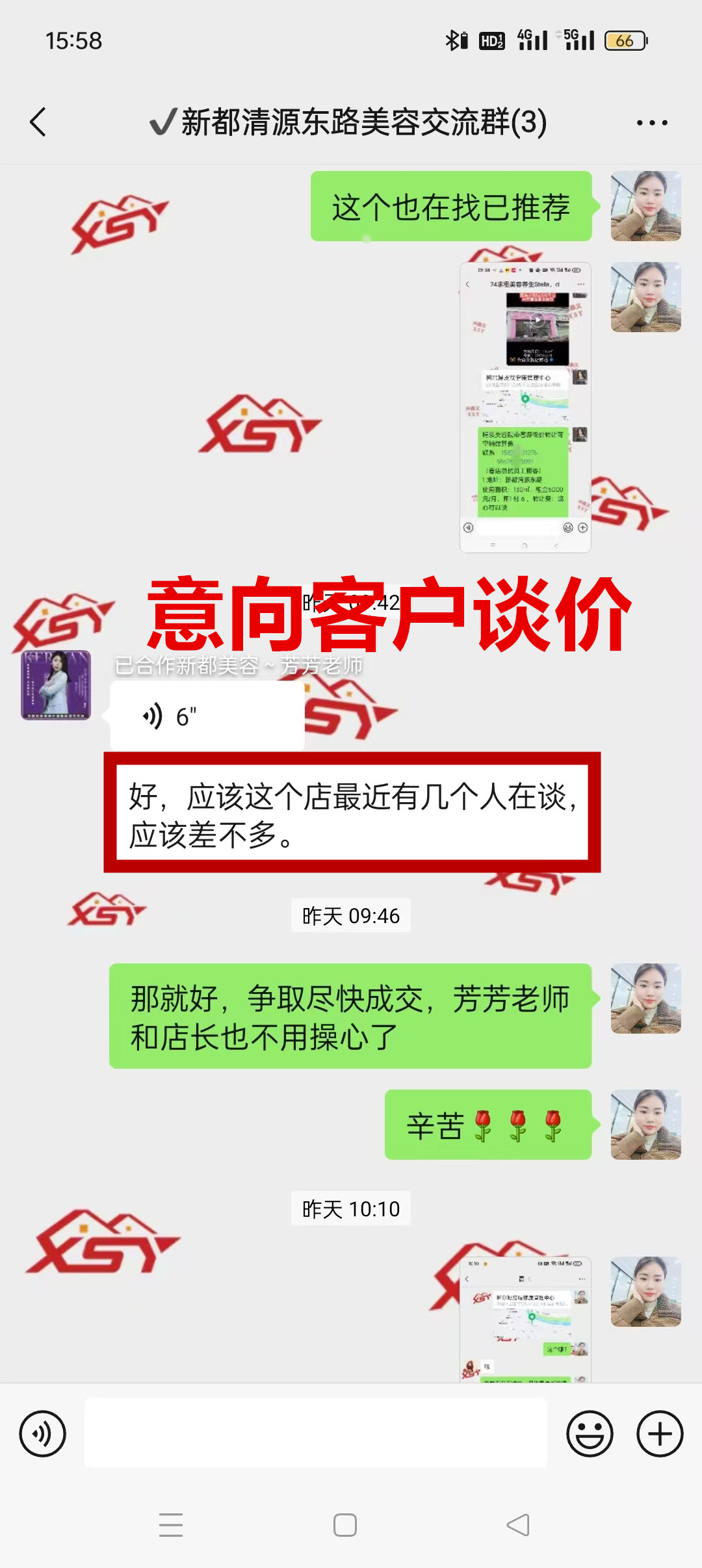Image resolution: width=702 pixels, height=1568 pixels.
Task: Open the screenshot image sent at 10:10
Action: 525,1320
